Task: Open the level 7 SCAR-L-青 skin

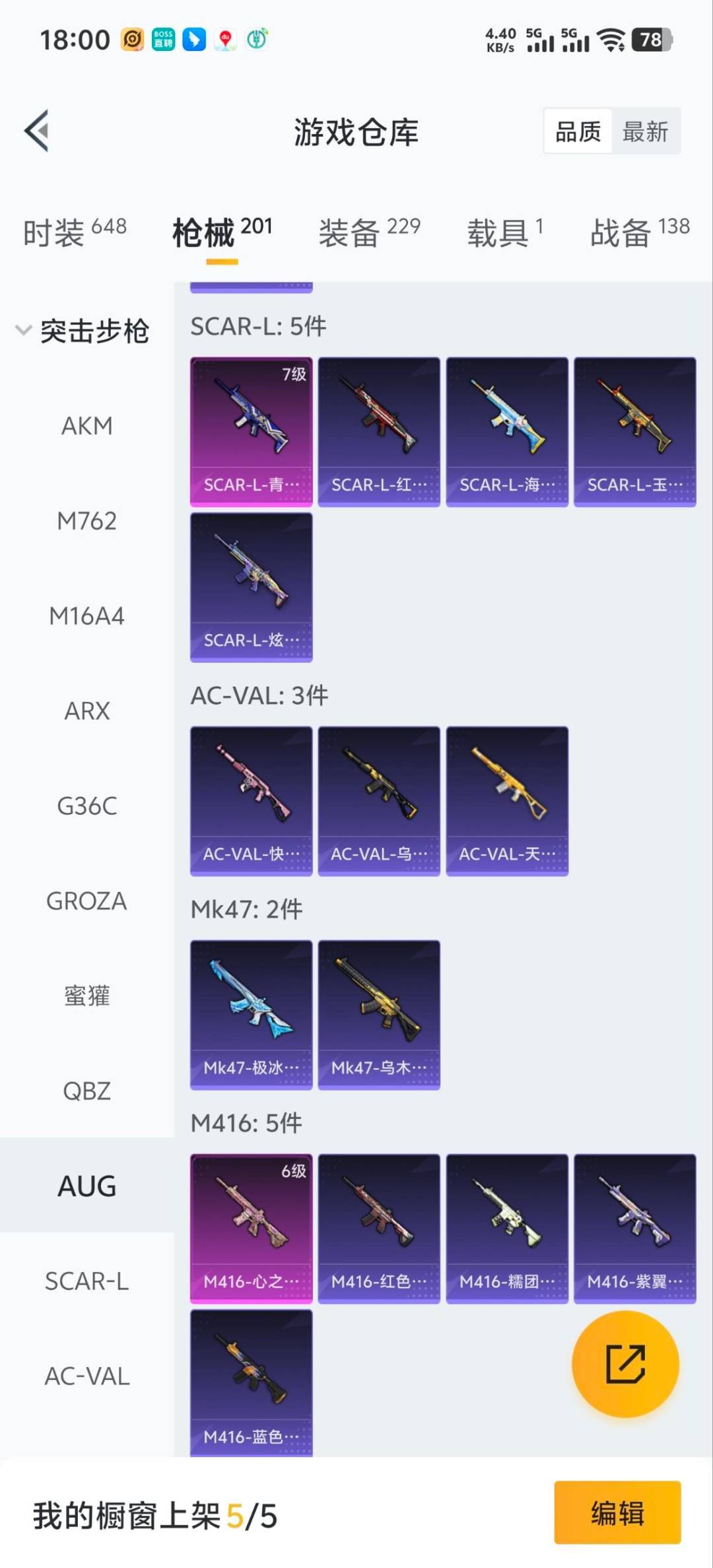Action: pos(251,432)
